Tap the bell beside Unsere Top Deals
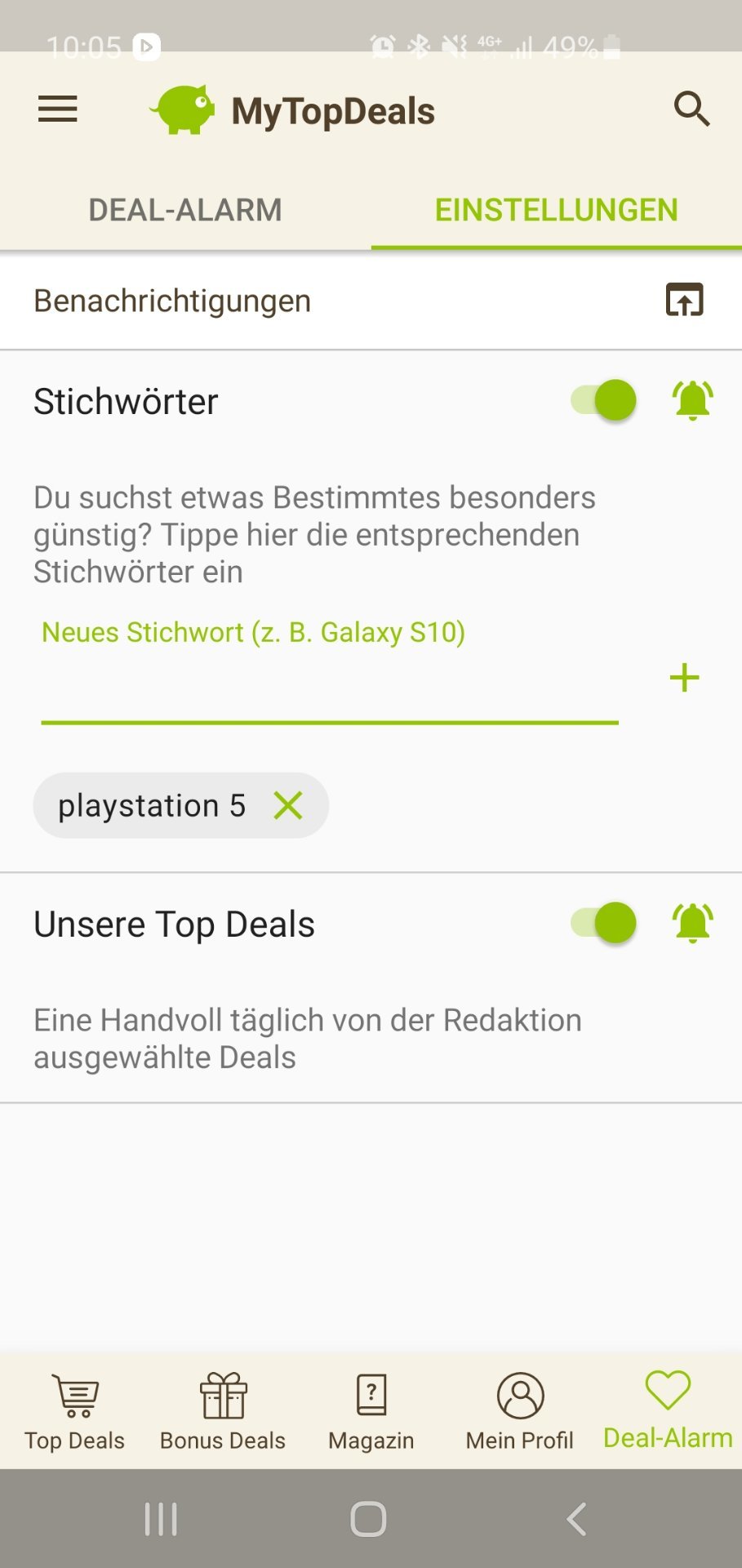The image size is (742, 1568). [692, 923]
